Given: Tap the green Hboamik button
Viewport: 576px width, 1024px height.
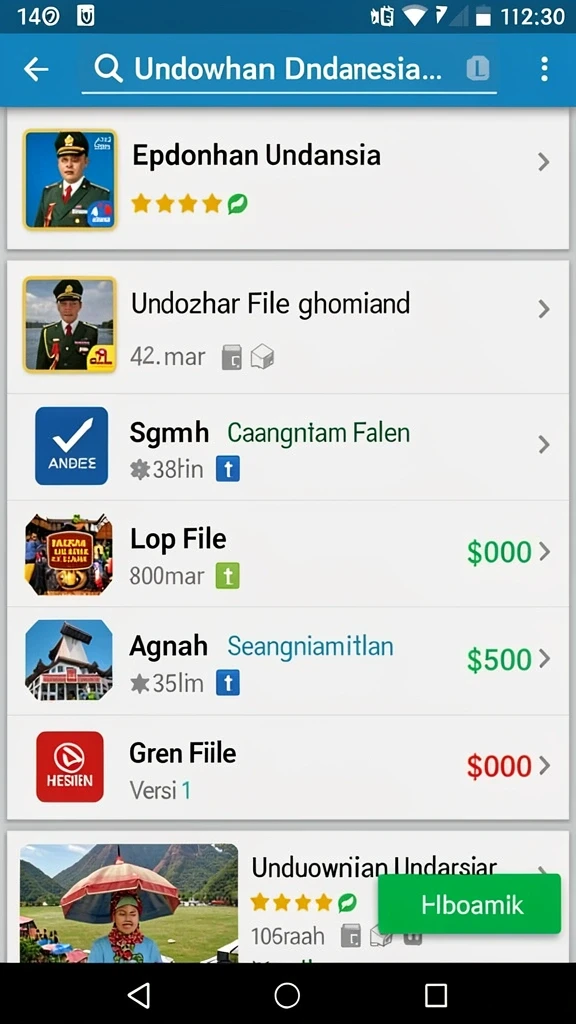Looking at the screenshot, I should 470,904.
